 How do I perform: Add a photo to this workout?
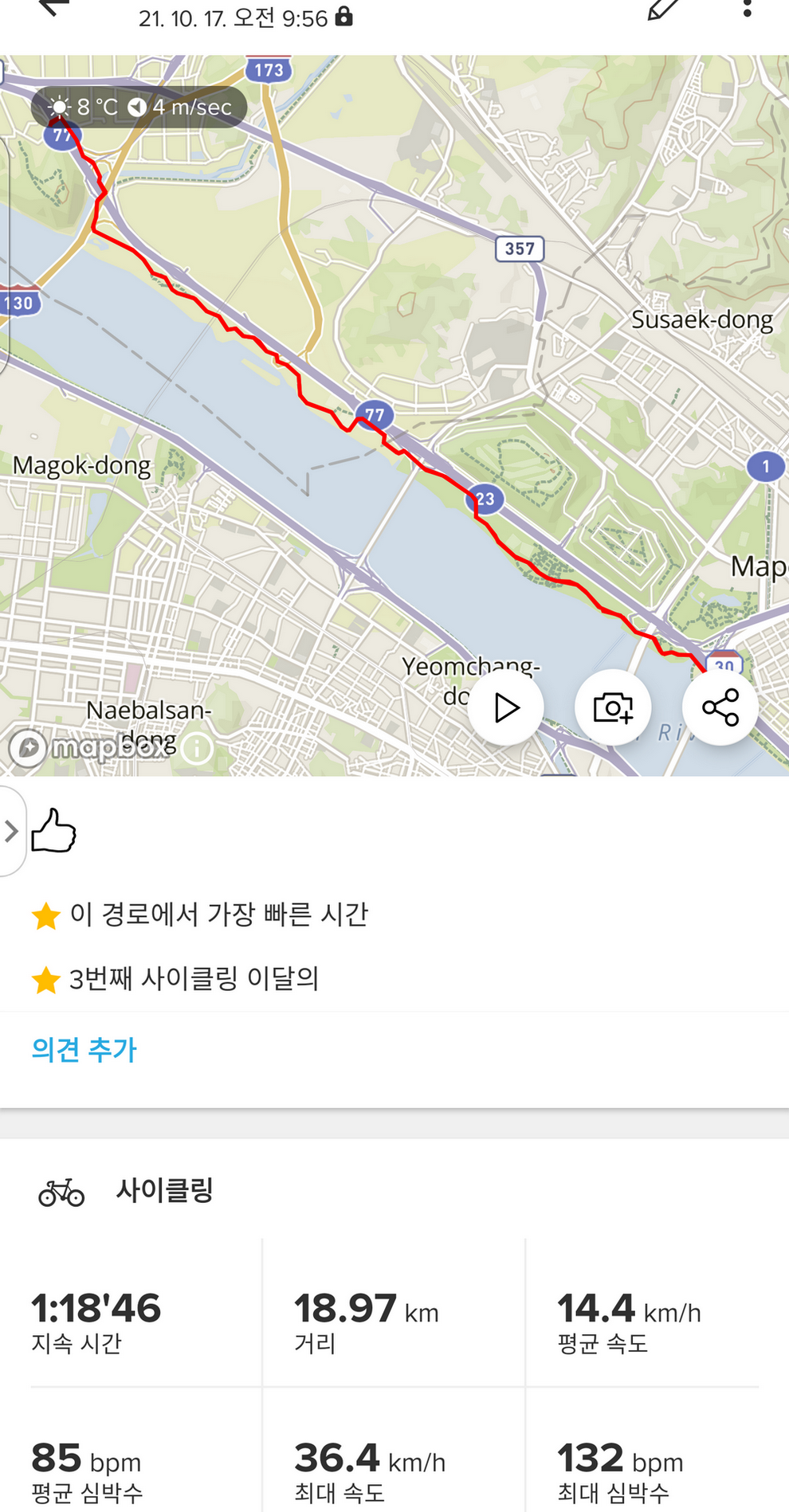pyautogui.click(x=613, y=707)
